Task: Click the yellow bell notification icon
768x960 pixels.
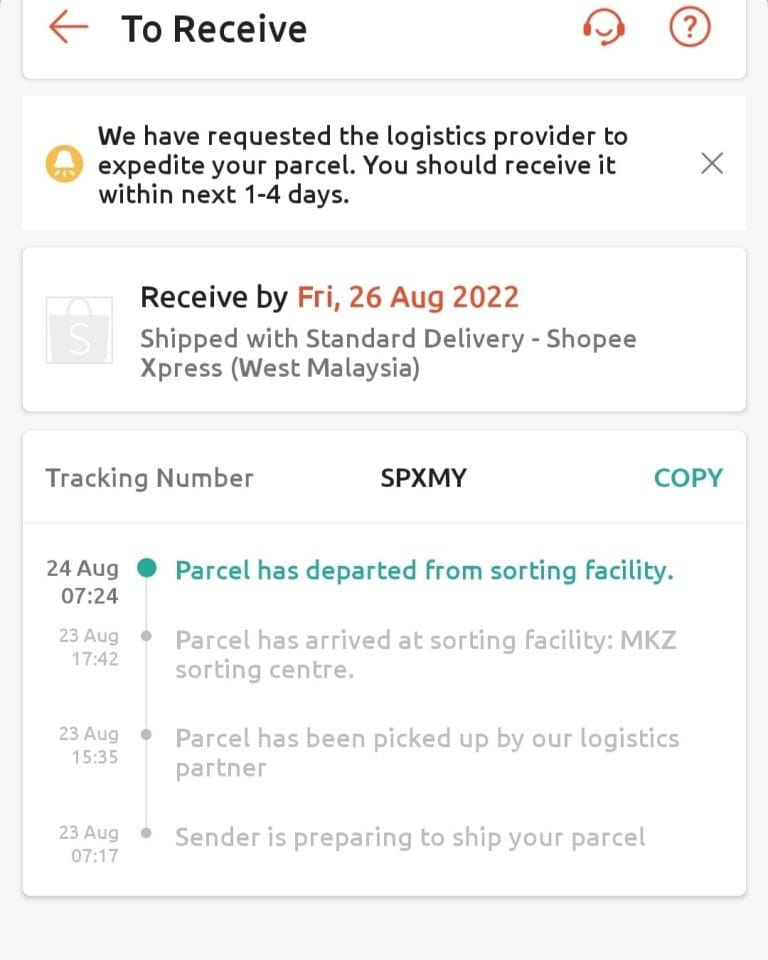Action: [x=62, y=162]
